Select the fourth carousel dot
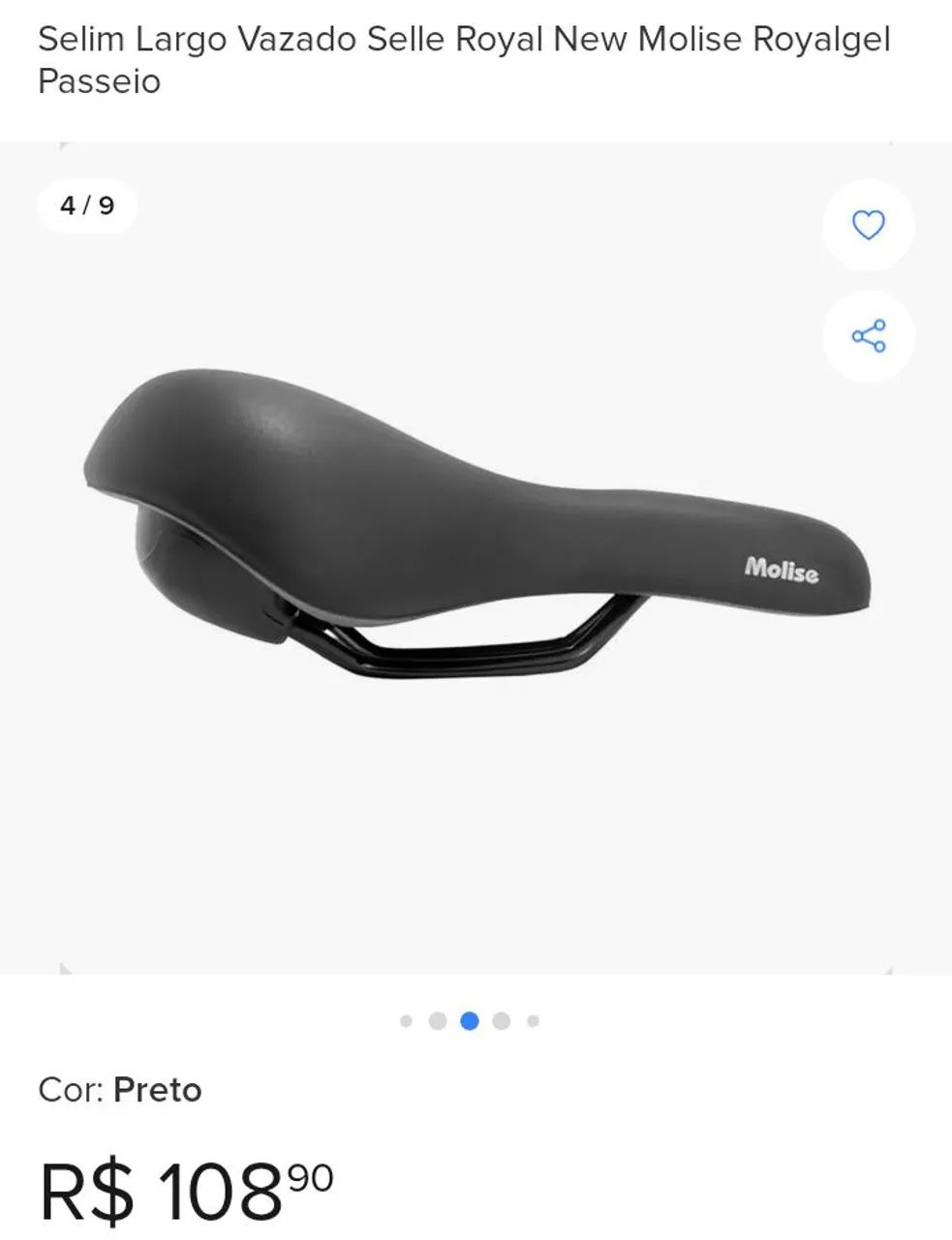 [502, 1020]
